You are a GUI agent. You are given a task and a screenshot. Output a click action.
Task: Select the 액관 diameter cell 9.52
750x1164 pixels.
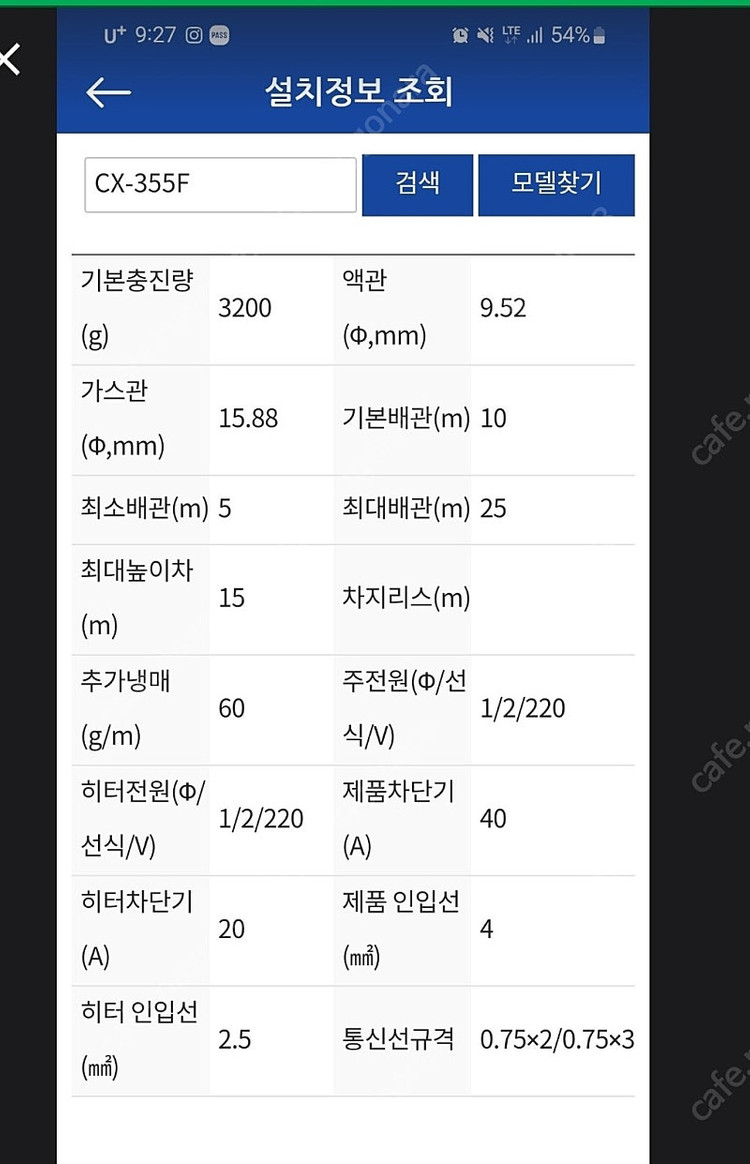click(505, 308)
